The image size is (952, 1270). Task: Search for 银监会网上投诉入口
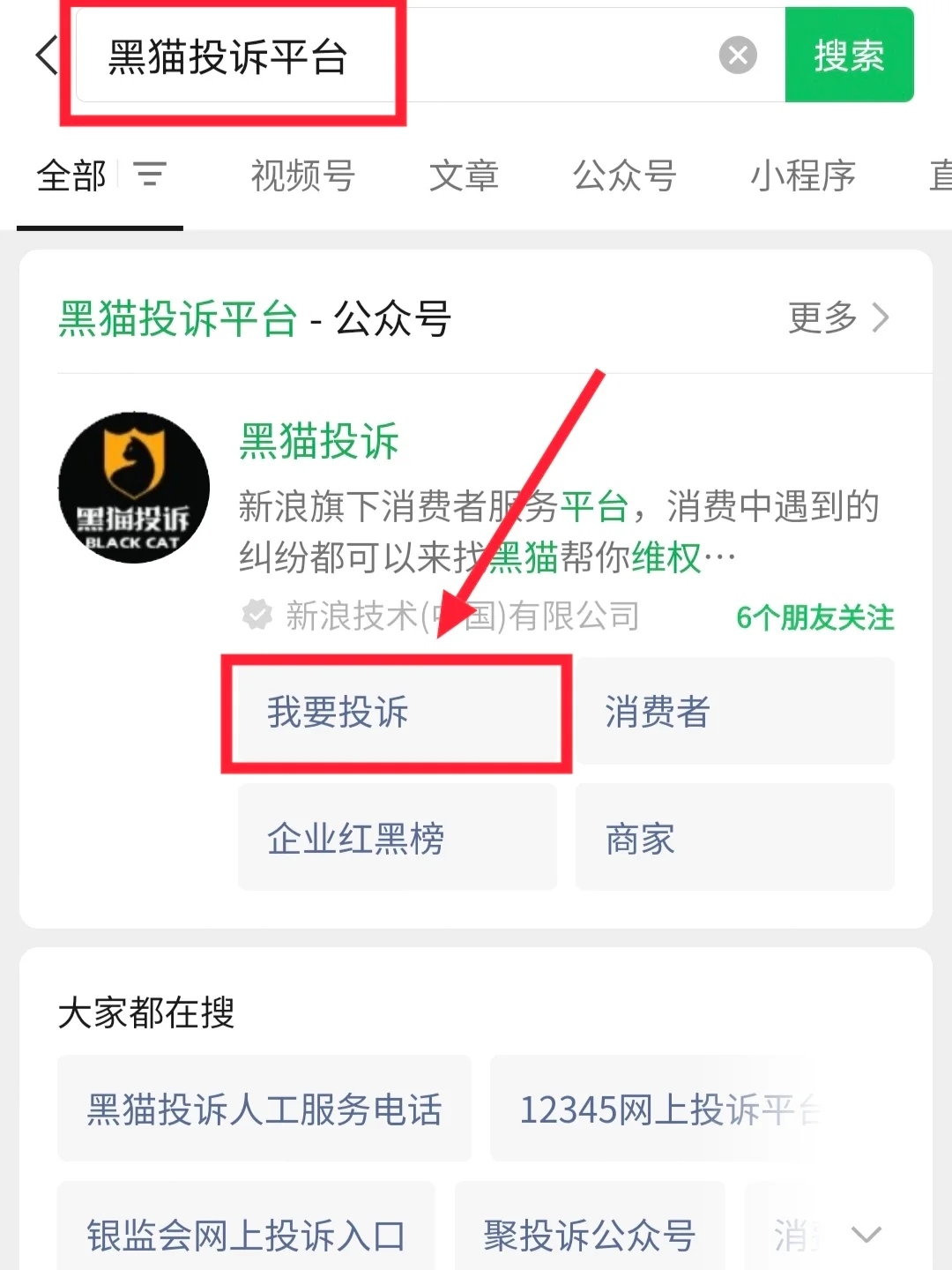click(246, 1235)
